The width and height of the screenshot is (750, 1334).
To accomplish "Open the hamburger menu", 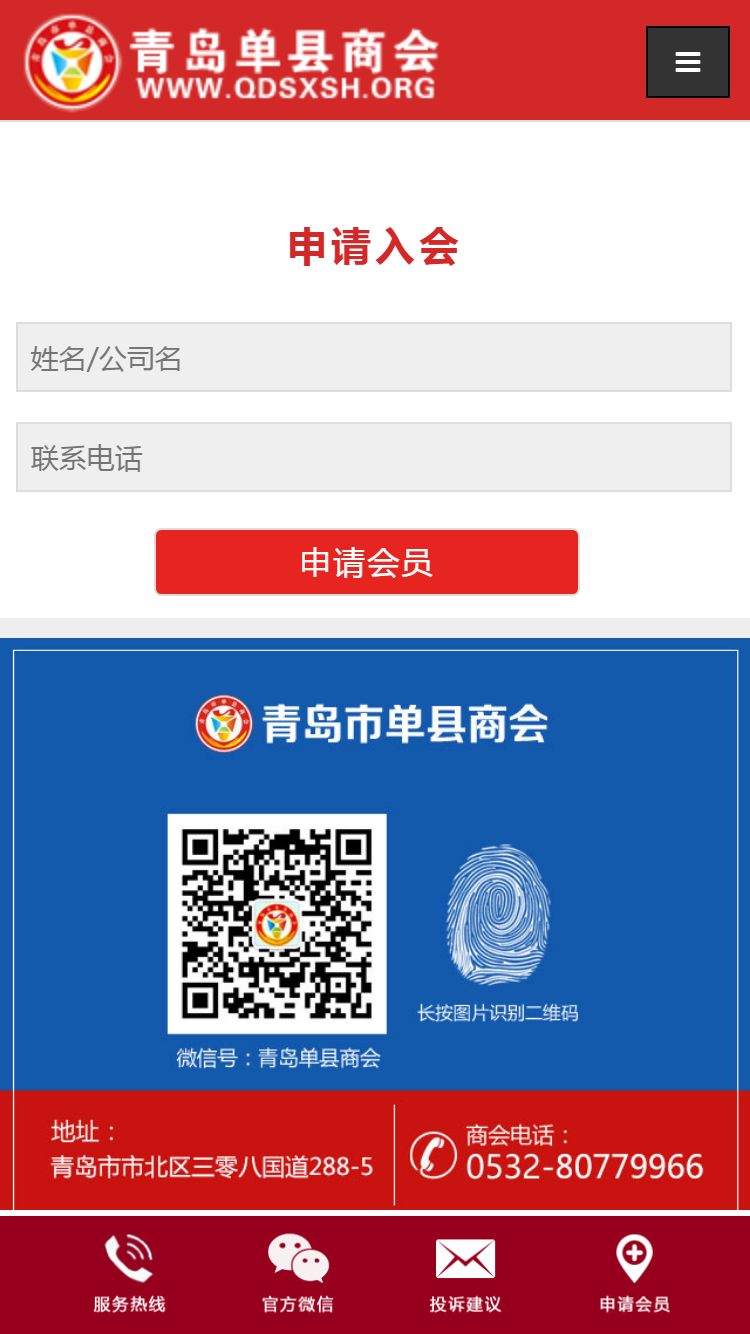I will click(x=687, y=62).
